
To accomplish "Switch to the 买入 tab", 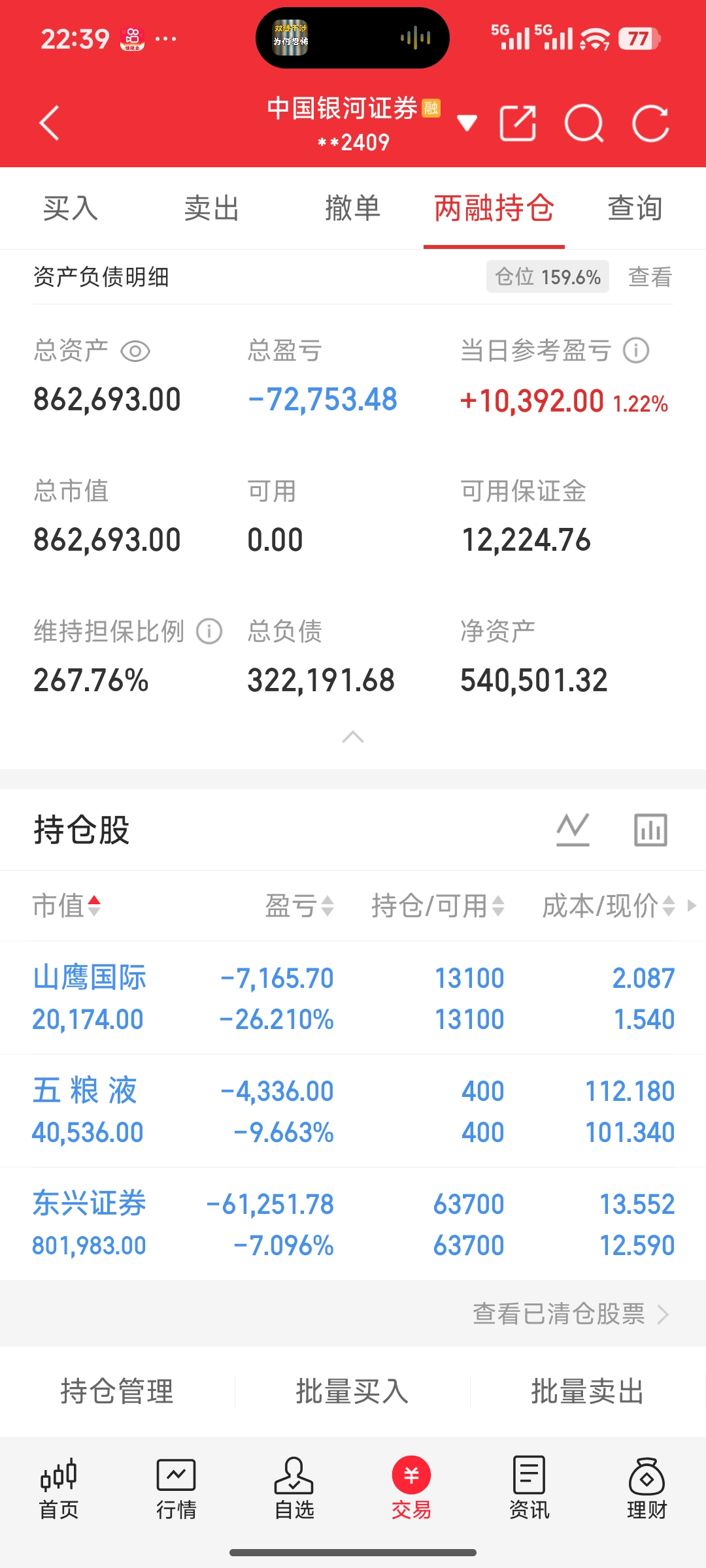I will 71,208.
